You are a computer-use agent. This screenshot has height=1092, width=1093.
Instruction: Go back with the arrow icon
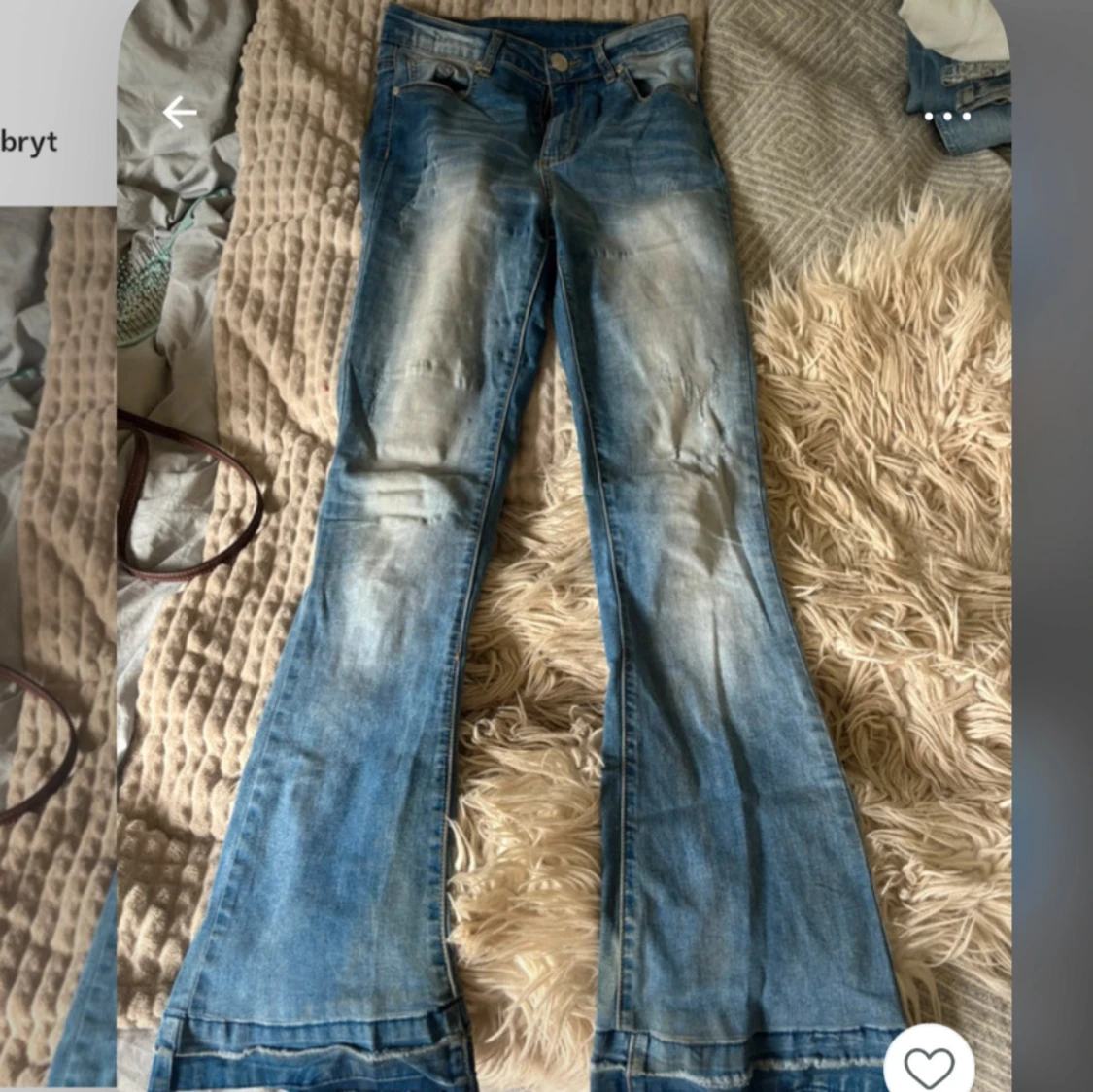179,113
